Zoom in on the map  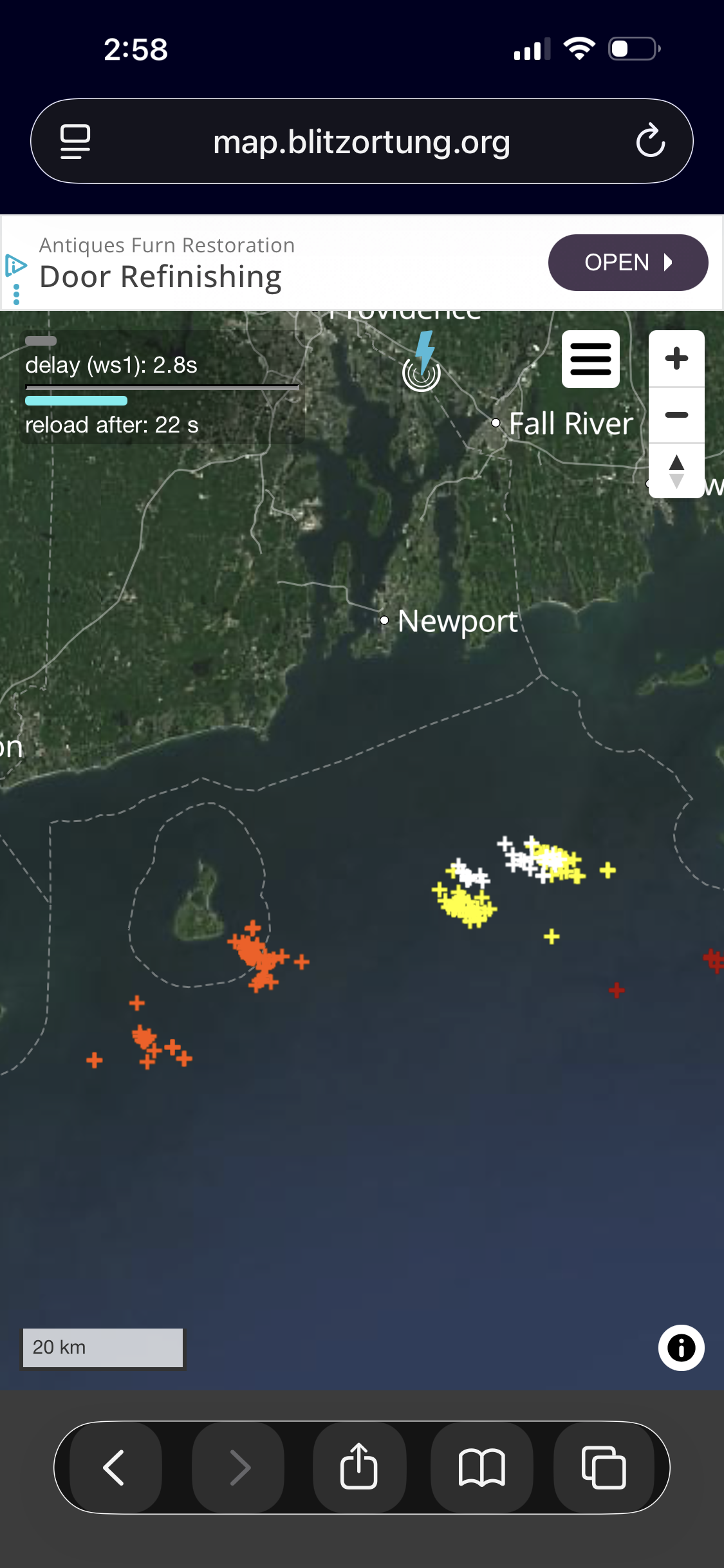coord(676,359)
